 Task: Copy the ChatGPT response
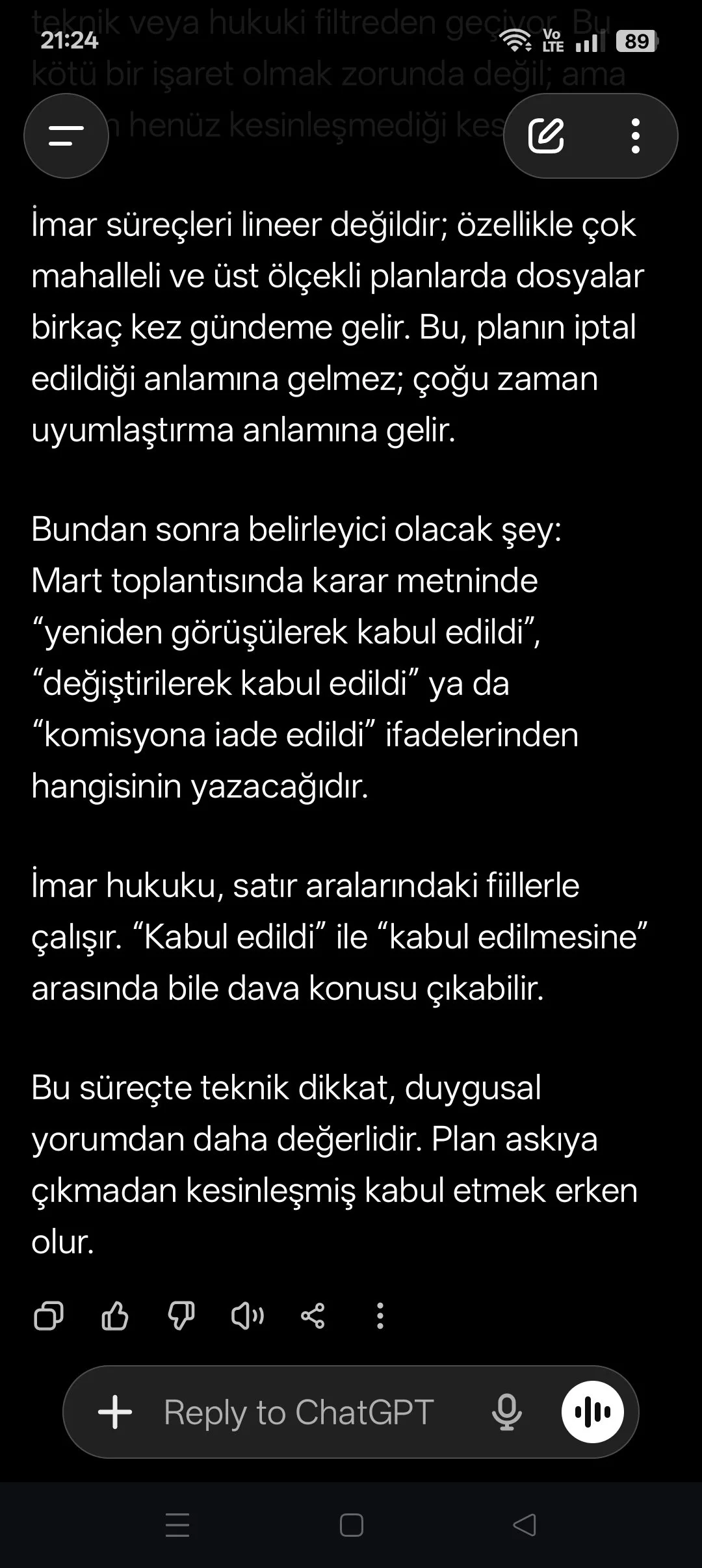pyautogui.click(x=49, y=1316)
